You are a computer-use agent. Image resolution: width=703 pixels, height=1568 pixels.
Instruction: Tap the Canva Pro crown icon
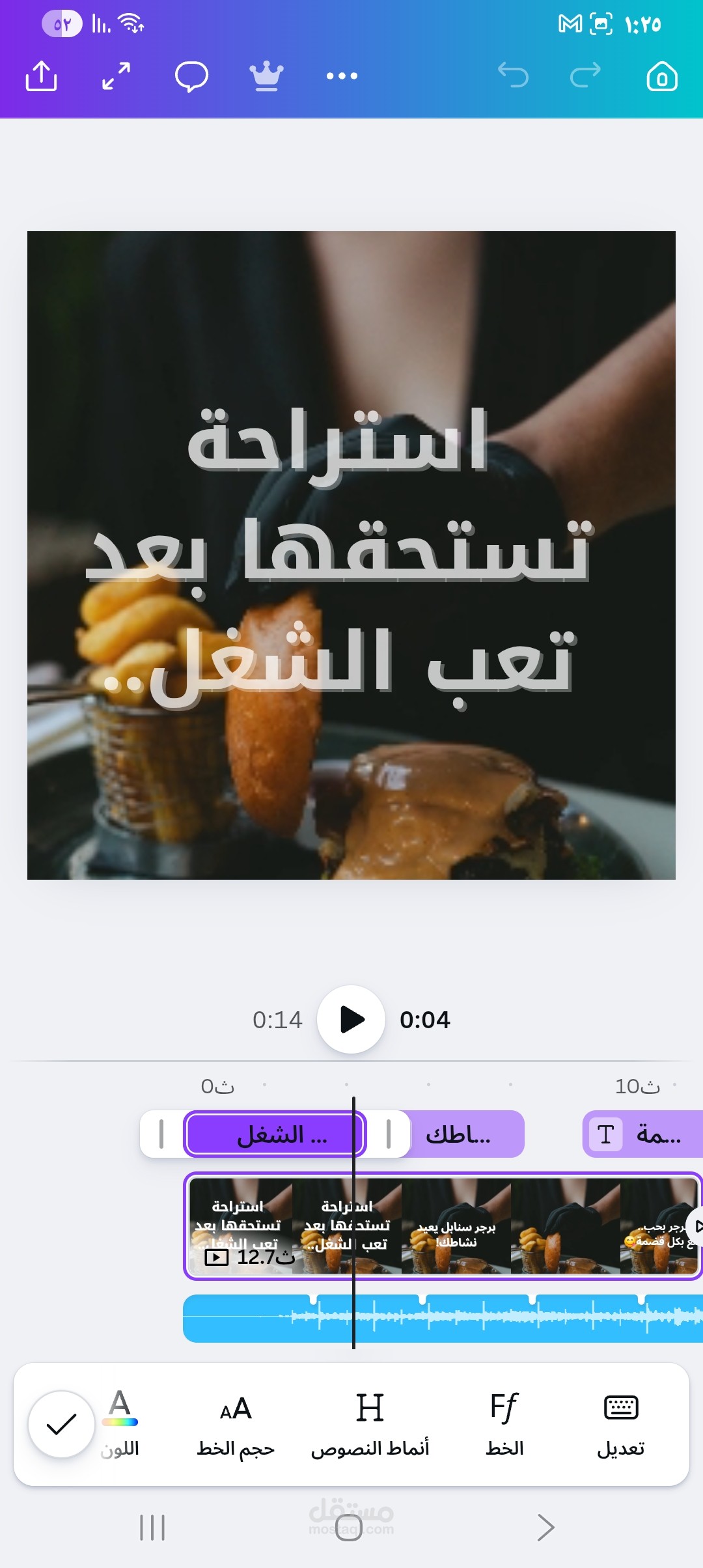click(x=267, y=75)
